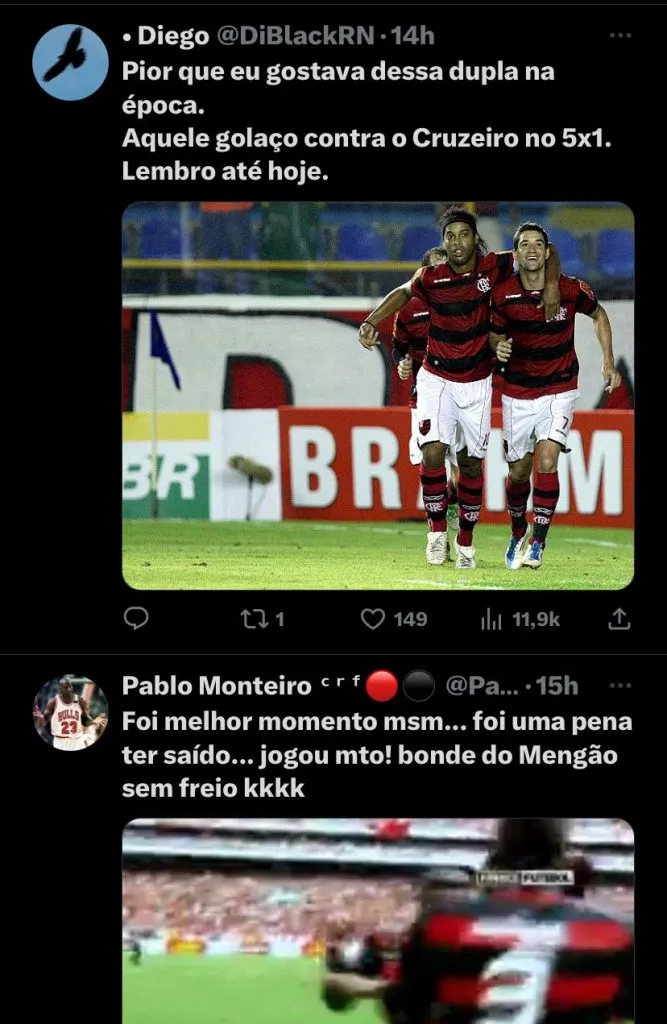Open Diego's profile avatar
Image resolution: width=667 pixels, height=1024 pixels.
[70, 62]
